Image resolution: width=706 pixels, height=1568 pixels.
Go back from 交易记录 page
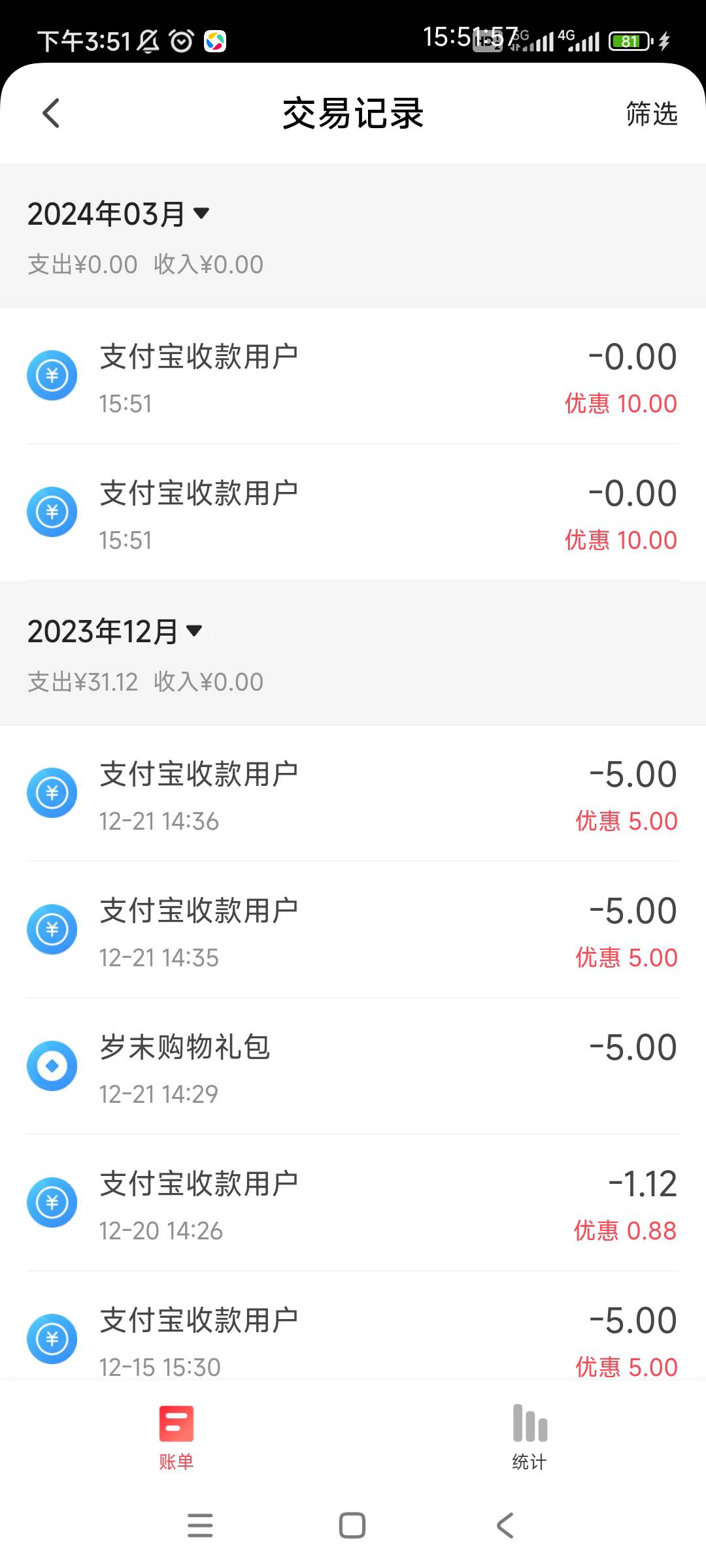click(51, 113)
